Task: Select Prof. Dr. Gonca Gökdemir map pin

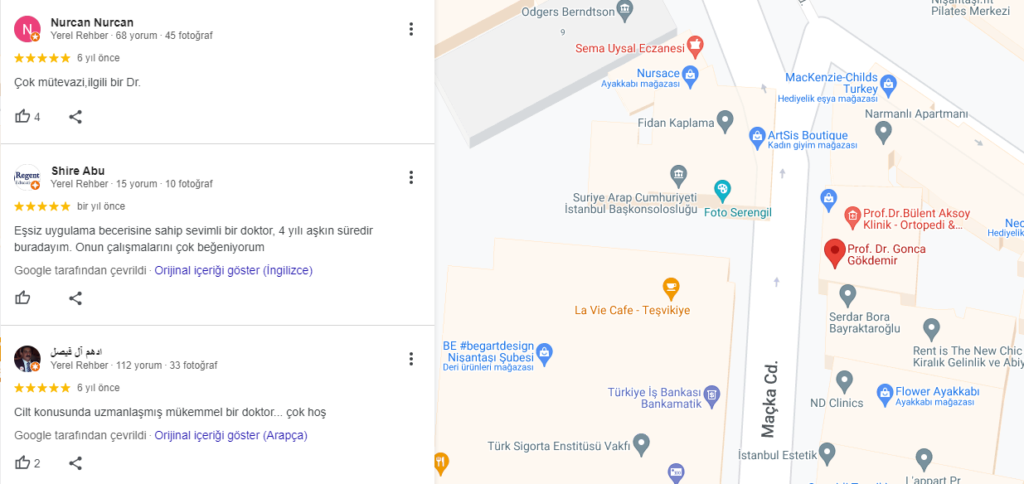Action: 834,253
